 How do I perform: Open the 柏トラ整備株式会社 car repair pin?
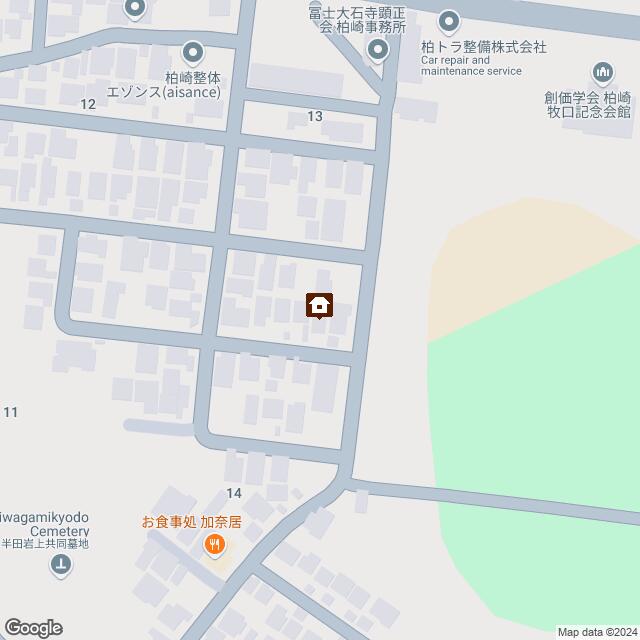pos(449,21)
